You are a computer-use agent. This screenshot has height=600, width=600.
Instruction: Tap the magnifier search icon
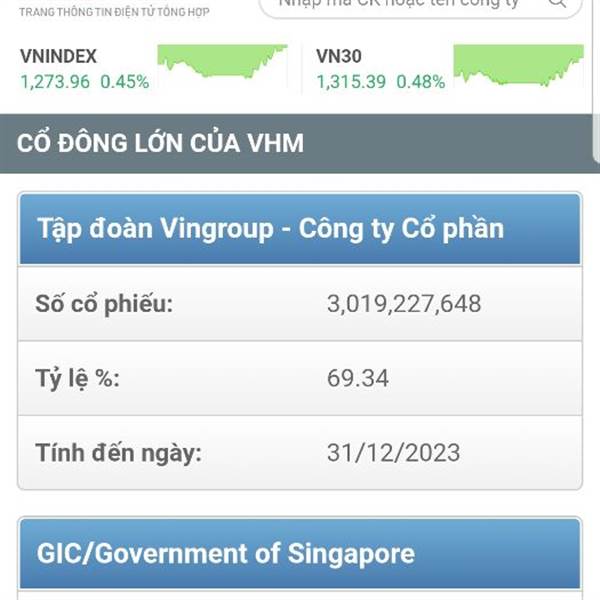click(x=557, y=5)
